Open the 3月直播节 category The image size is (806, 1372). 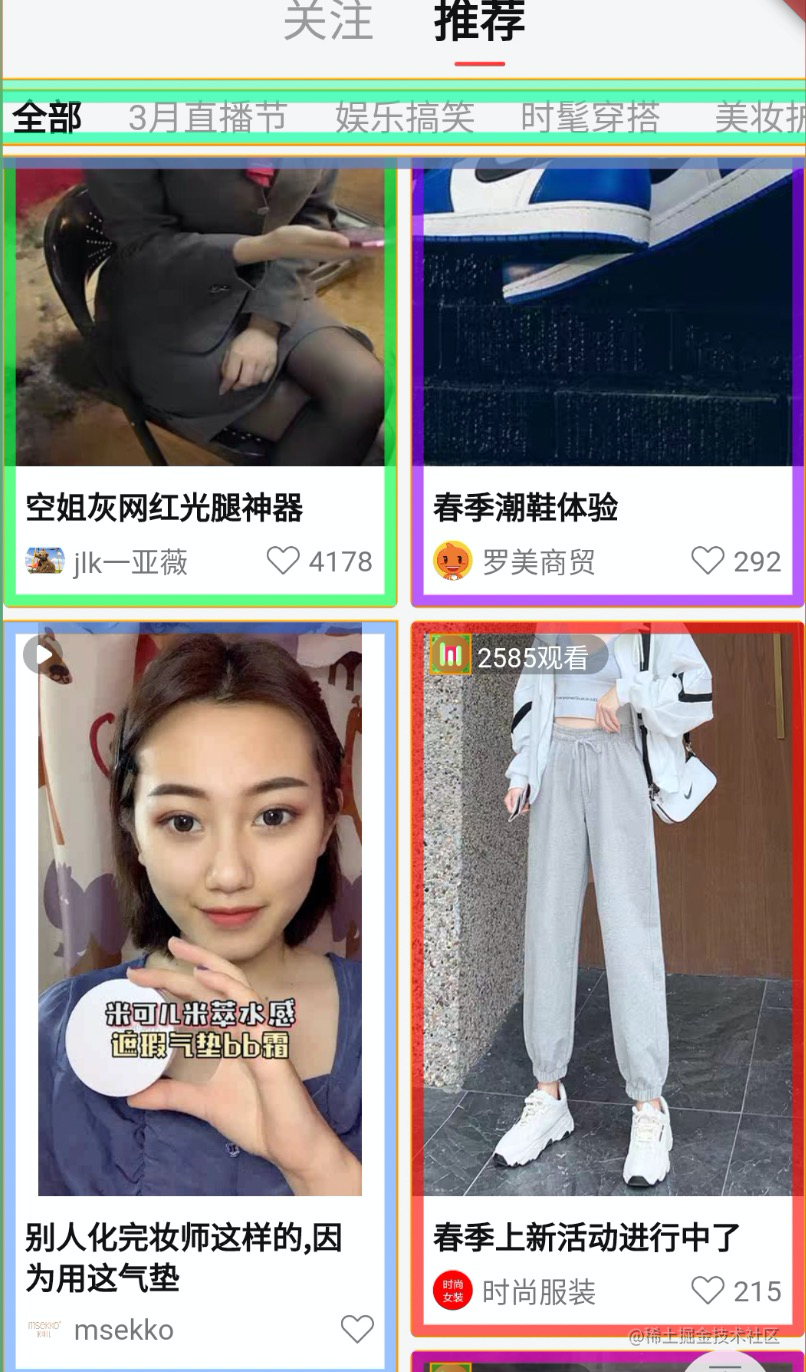pos(208,118)
